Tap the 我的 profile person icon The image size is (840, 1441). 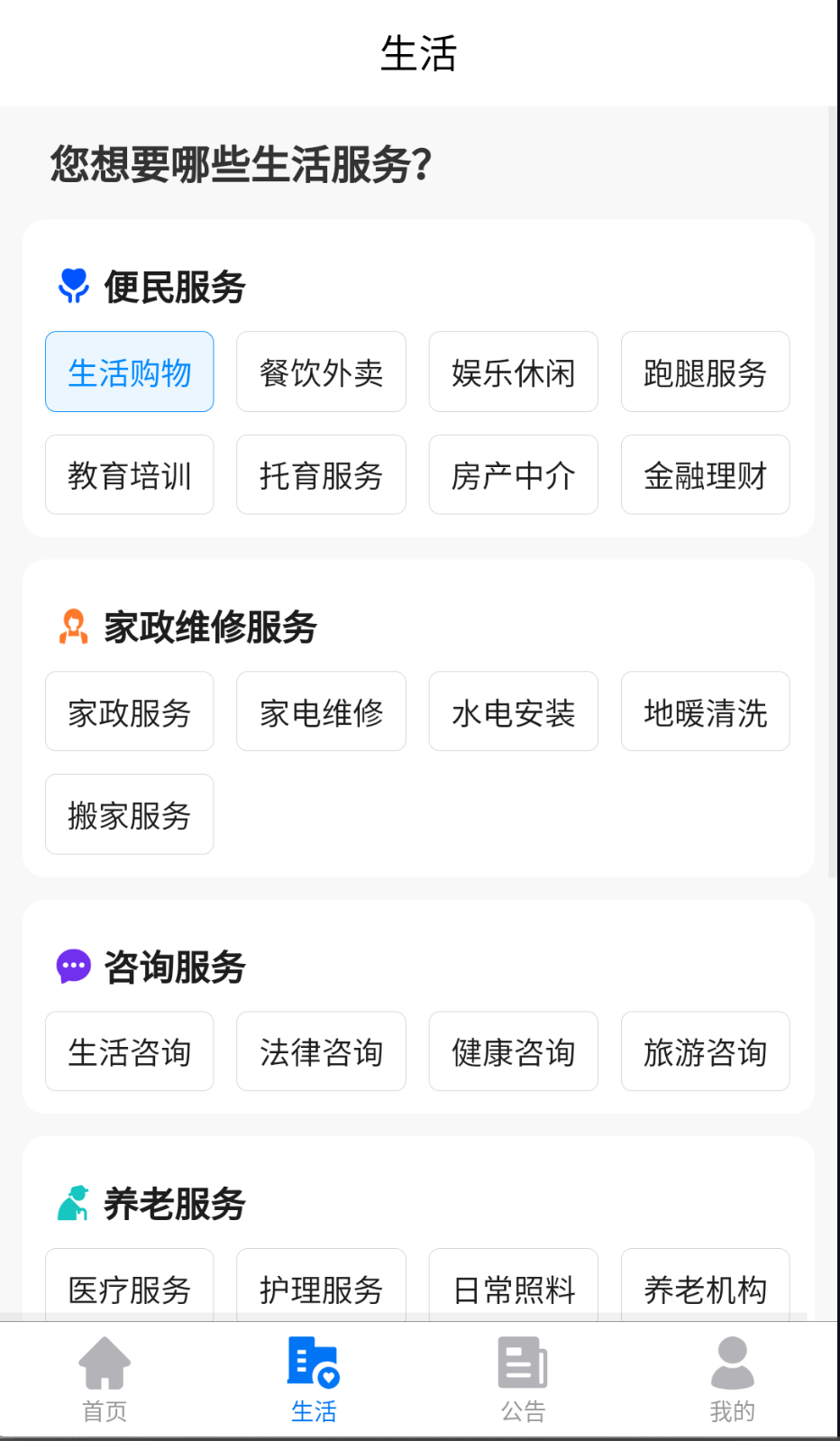pos(733,1362)
